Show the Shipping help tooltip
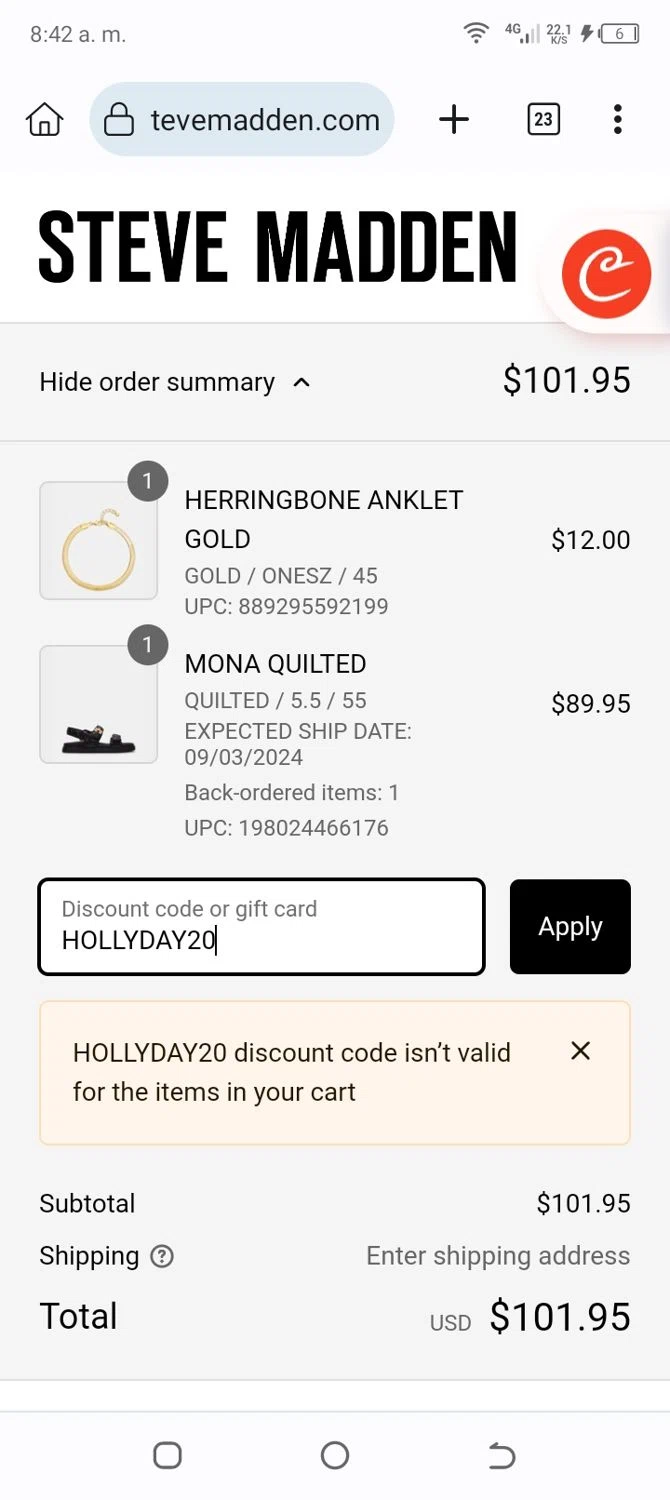The image size is (670, 1500). click(x=162, y=1257)
